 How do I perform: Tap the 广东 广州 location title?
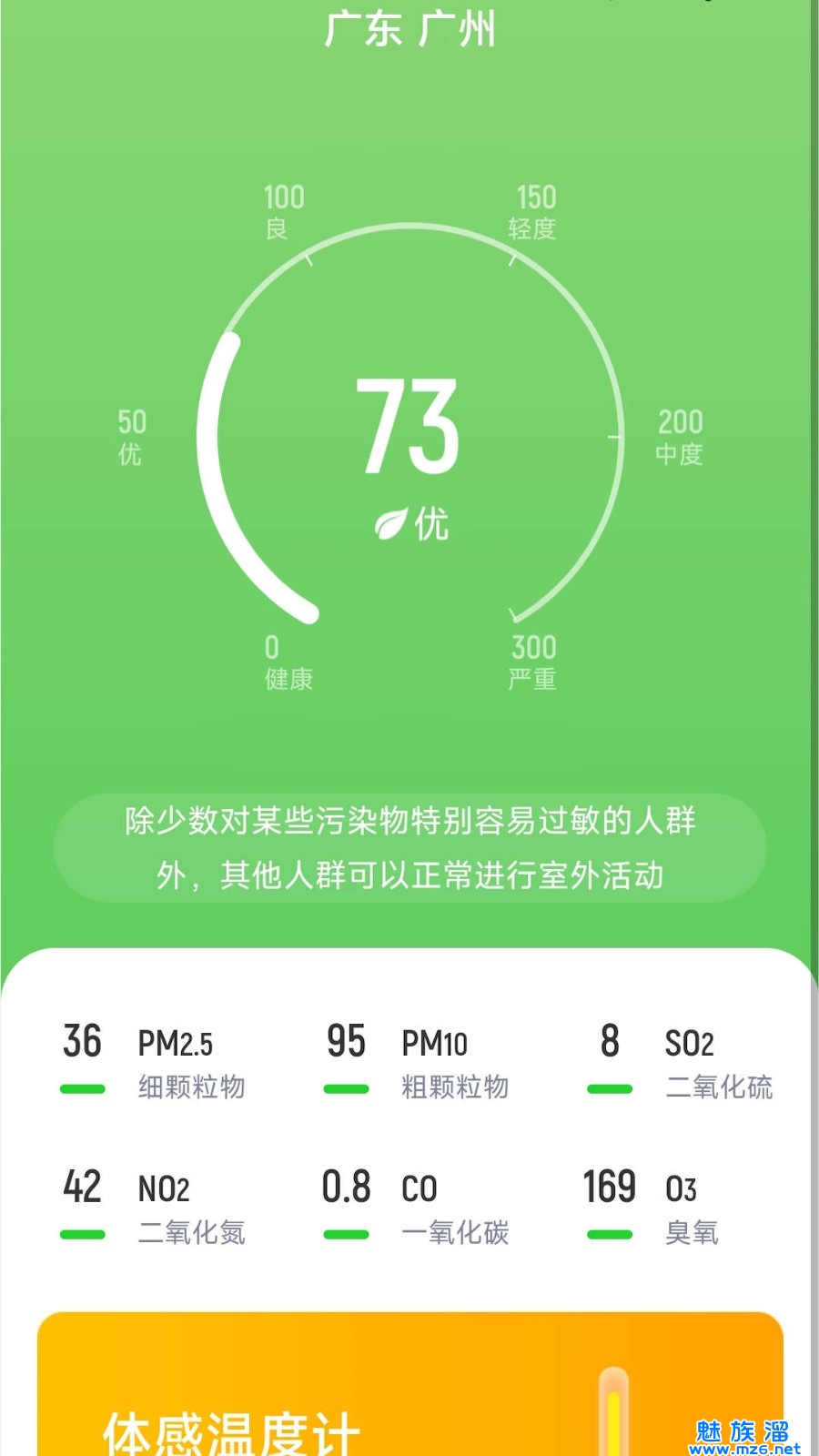409,29
